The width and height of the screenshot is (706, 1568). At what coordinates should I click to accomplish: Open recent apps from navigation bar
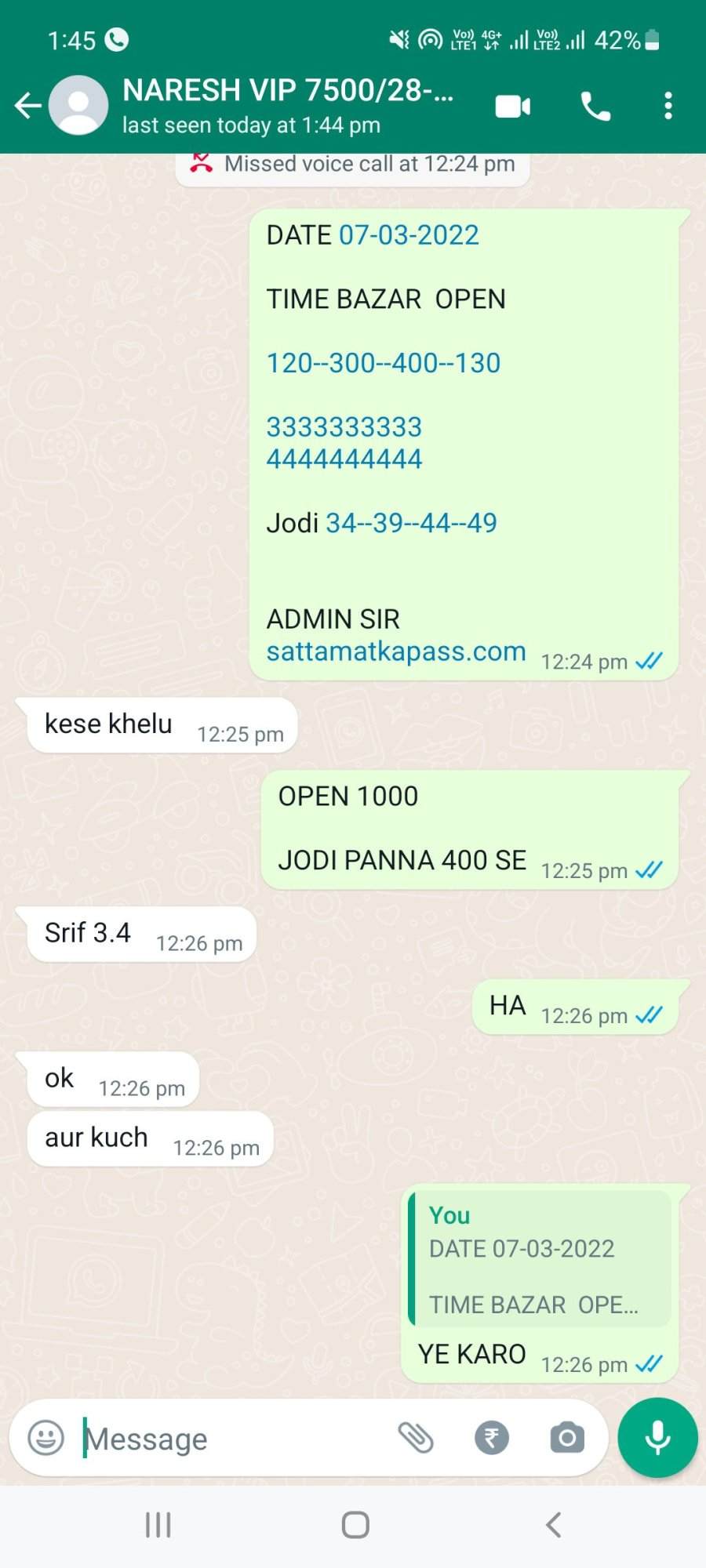coord(158,1525)
